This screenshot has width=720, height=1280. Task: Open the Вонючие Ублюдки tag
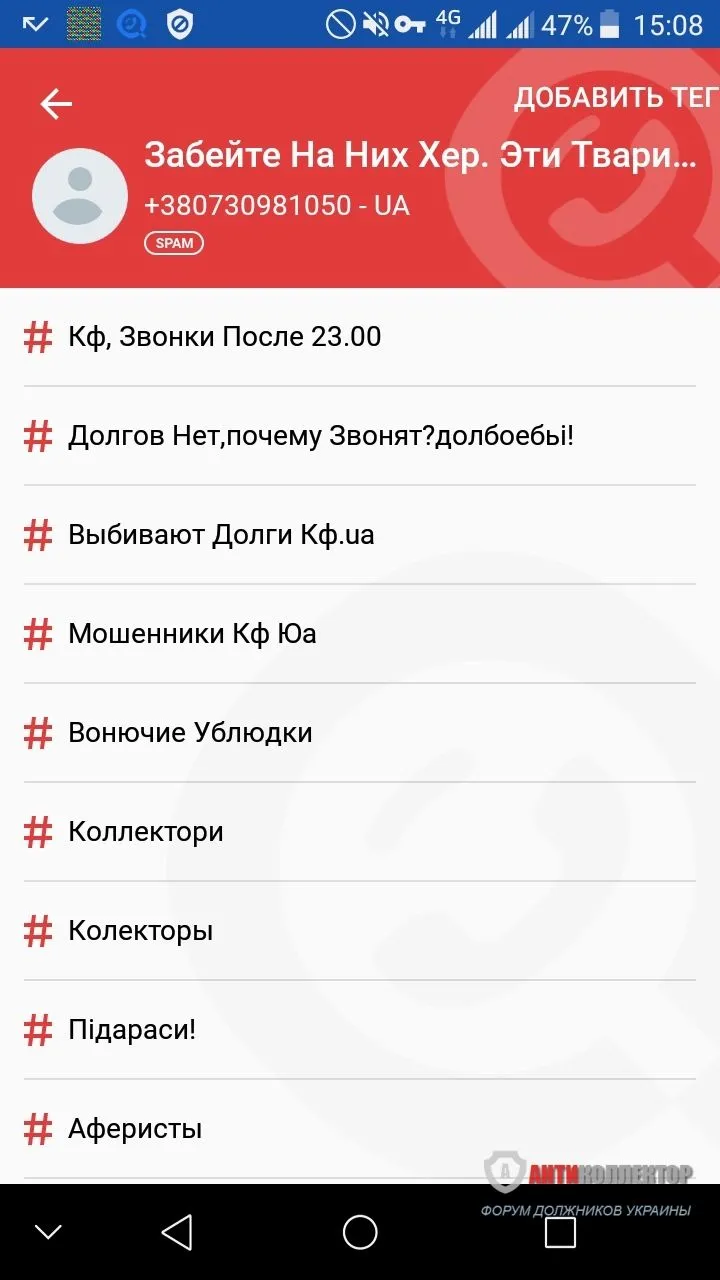pyautogui.click(x=190, y=733)
